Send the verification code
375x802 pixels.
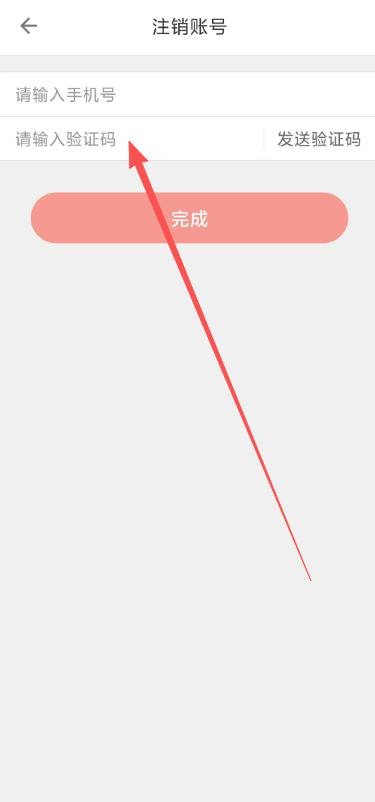[319, 139]
